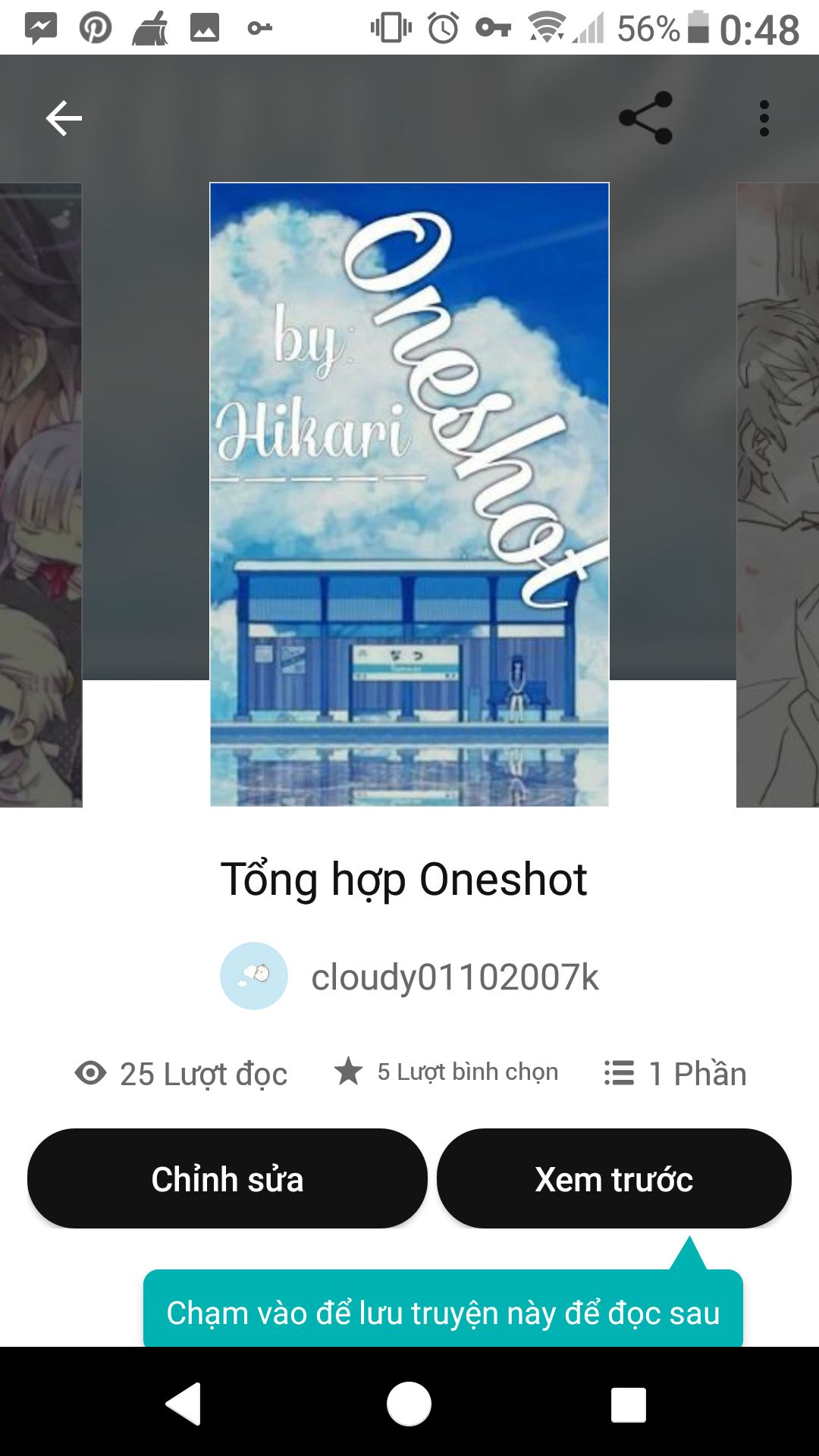Tap the system home button
This screenshot has width=819, height=1456.
coord(409,1404)
